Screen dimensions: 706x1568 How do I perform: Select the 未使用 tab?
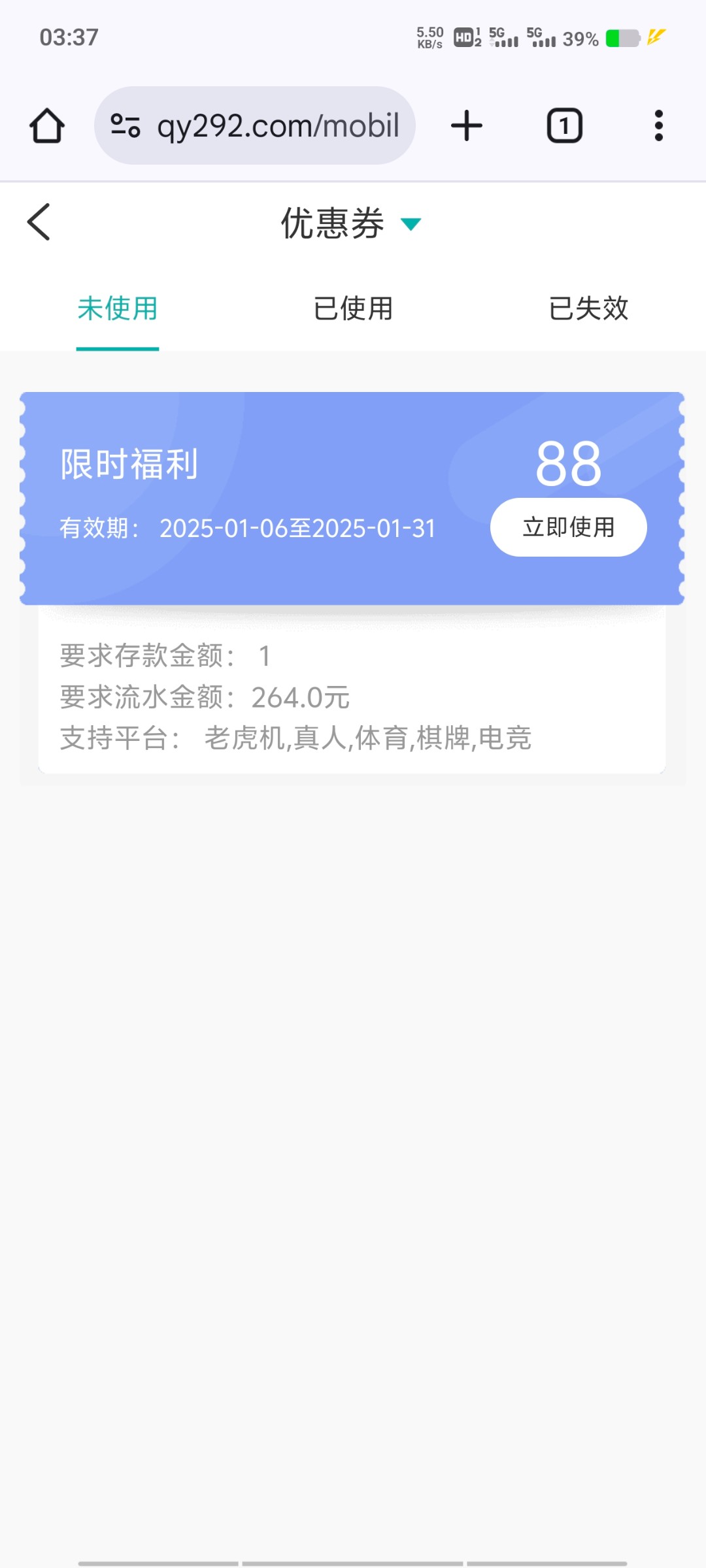coord(117,309)
